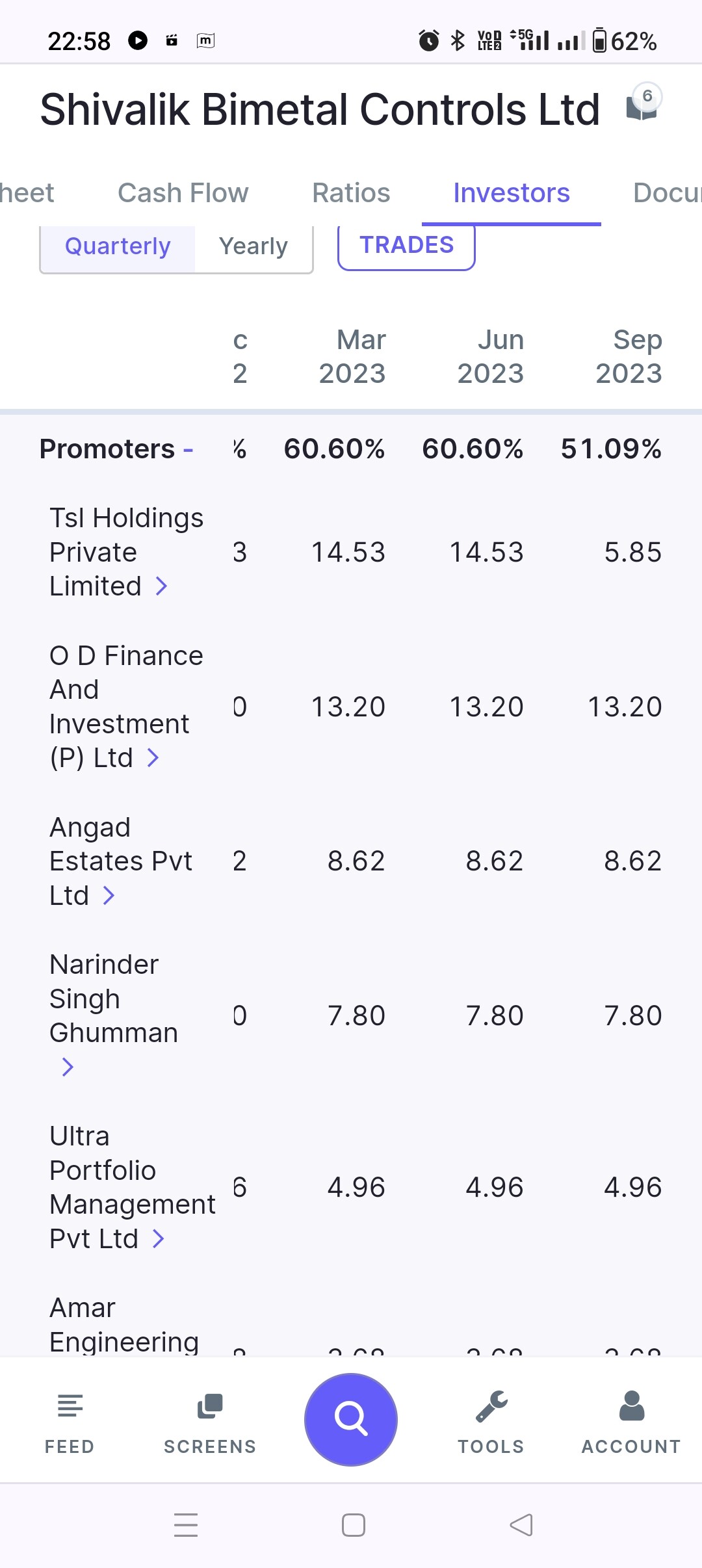Select the Quarterly shareholding view
The height and width of the screenshot is (1568, 702).
[x=118, y=246]
